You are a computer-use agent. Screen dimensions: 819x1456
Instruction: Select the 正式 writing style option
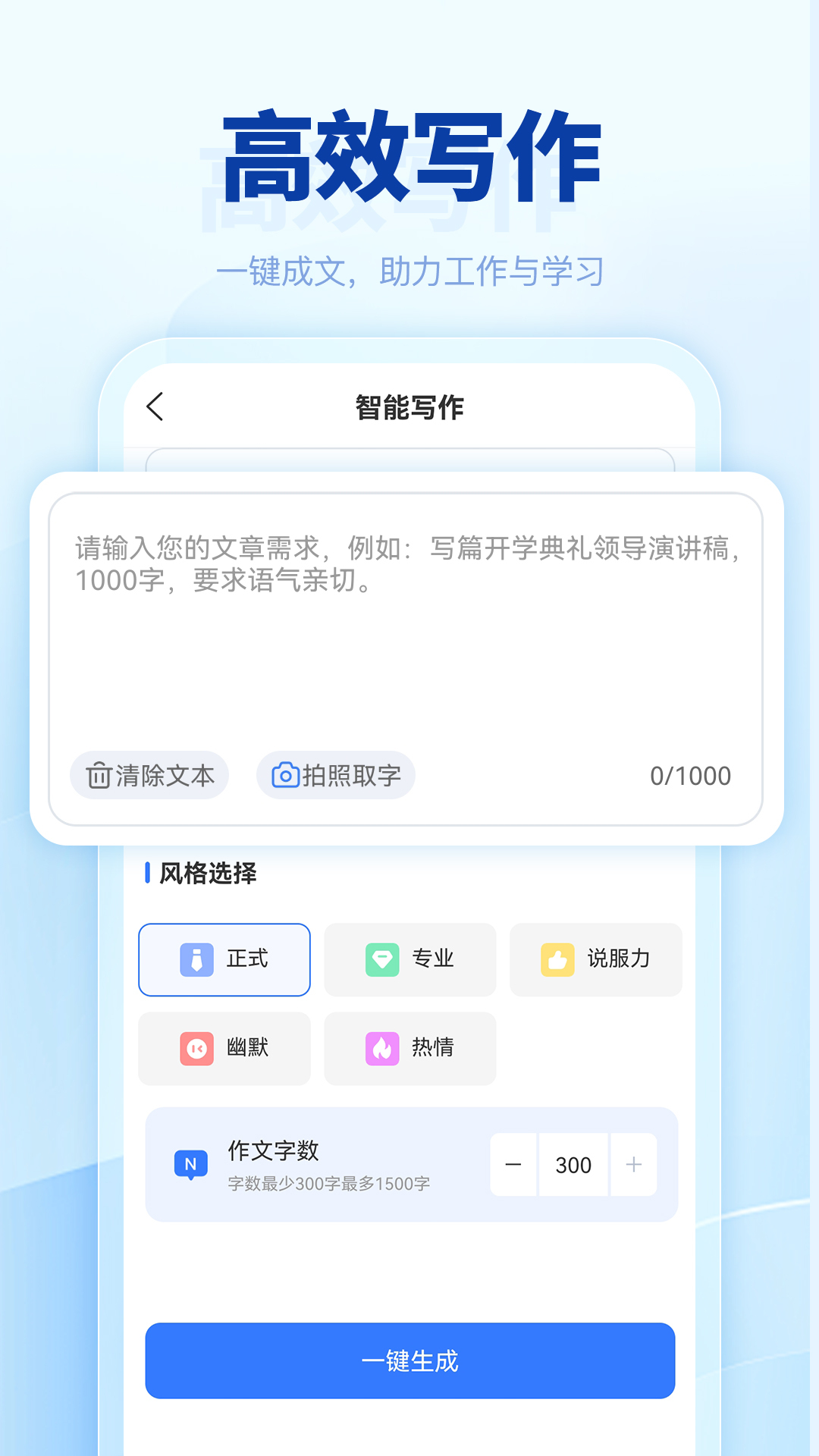click(224, 959)
